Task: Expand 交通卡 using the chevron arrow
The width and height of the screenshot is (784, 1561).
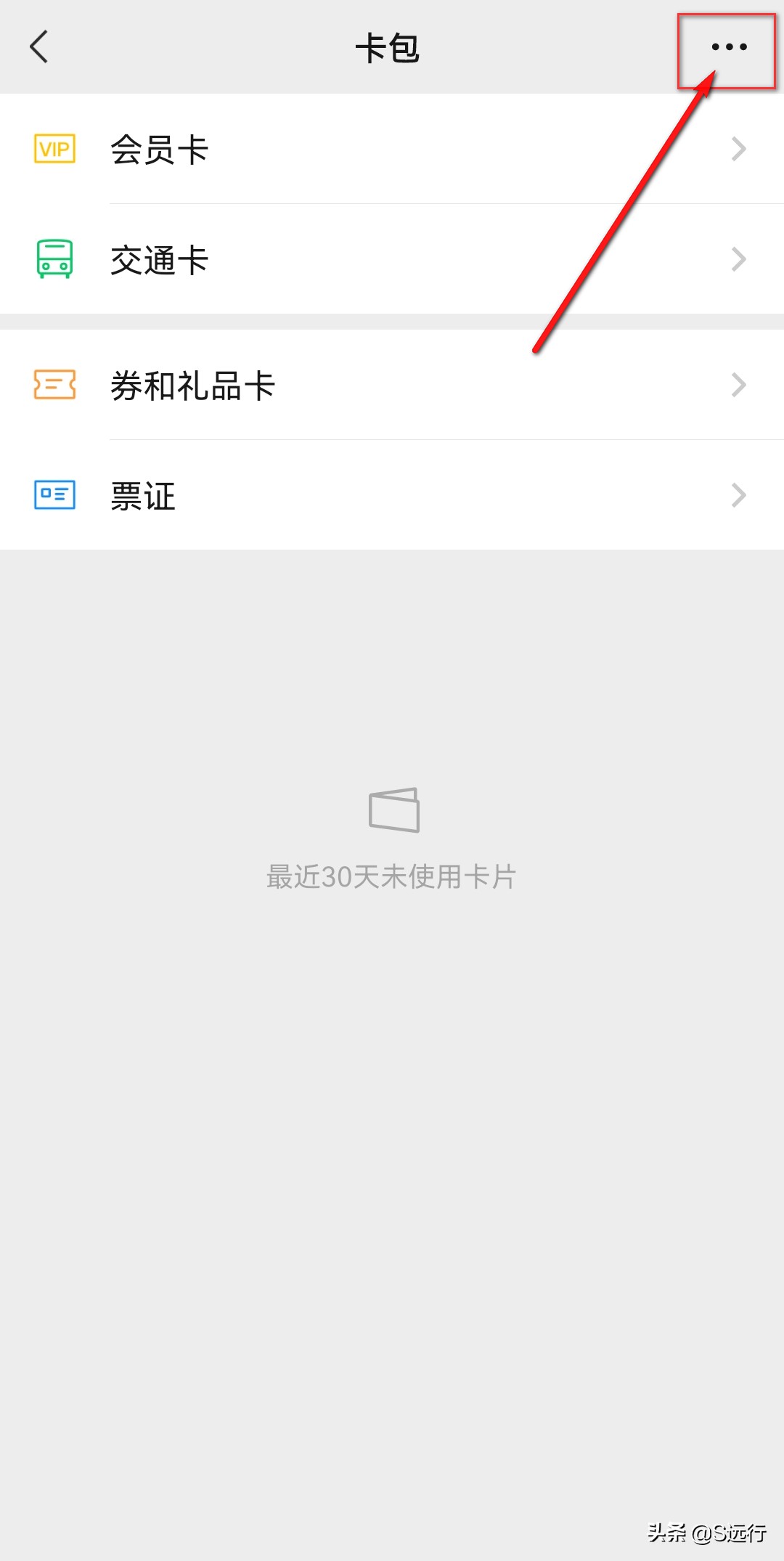Action: (739, 258)
